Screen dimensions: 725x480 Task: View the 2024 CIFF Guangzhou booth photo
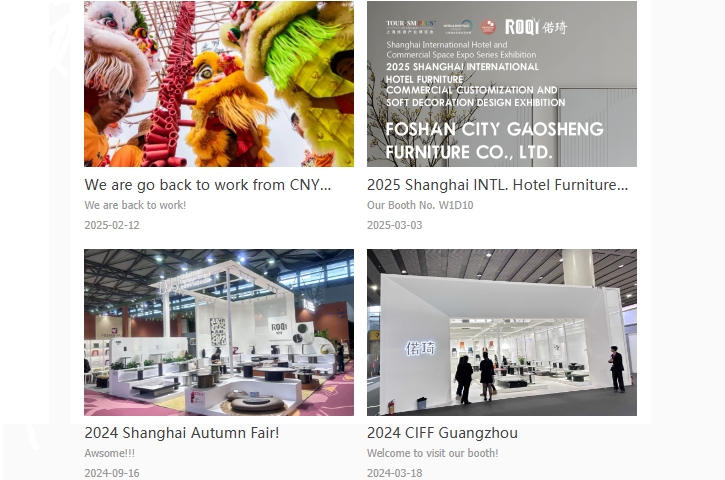point(501,332)
